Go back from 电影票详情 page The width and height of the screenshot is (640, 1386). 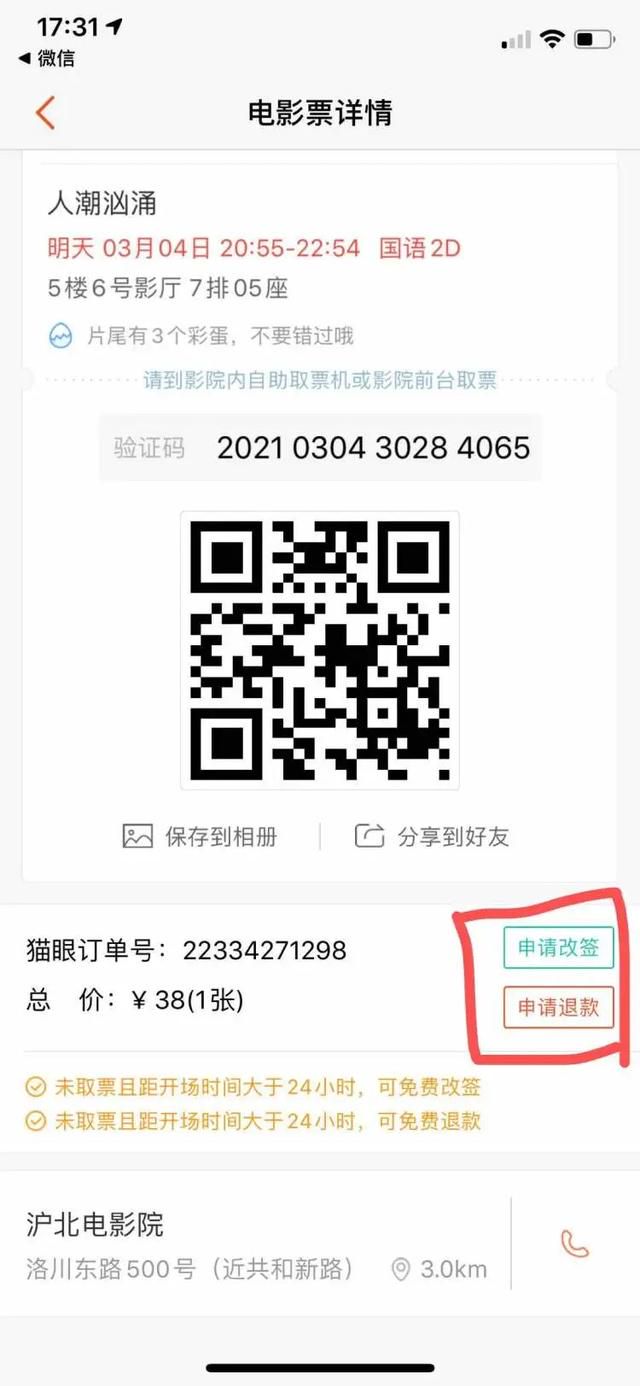click(x=45, y=112)
